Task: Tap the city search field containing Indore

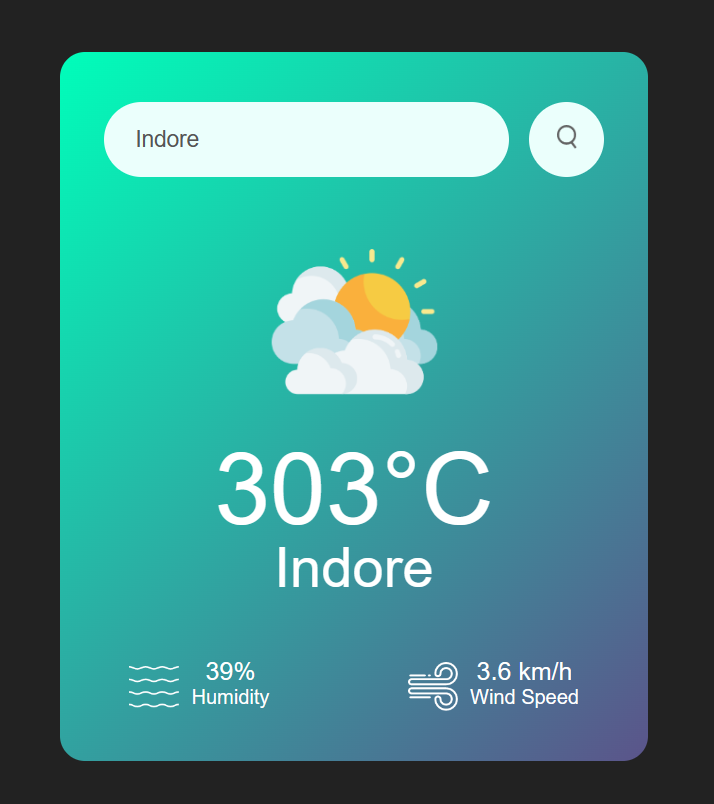Action: coord(306,139)
